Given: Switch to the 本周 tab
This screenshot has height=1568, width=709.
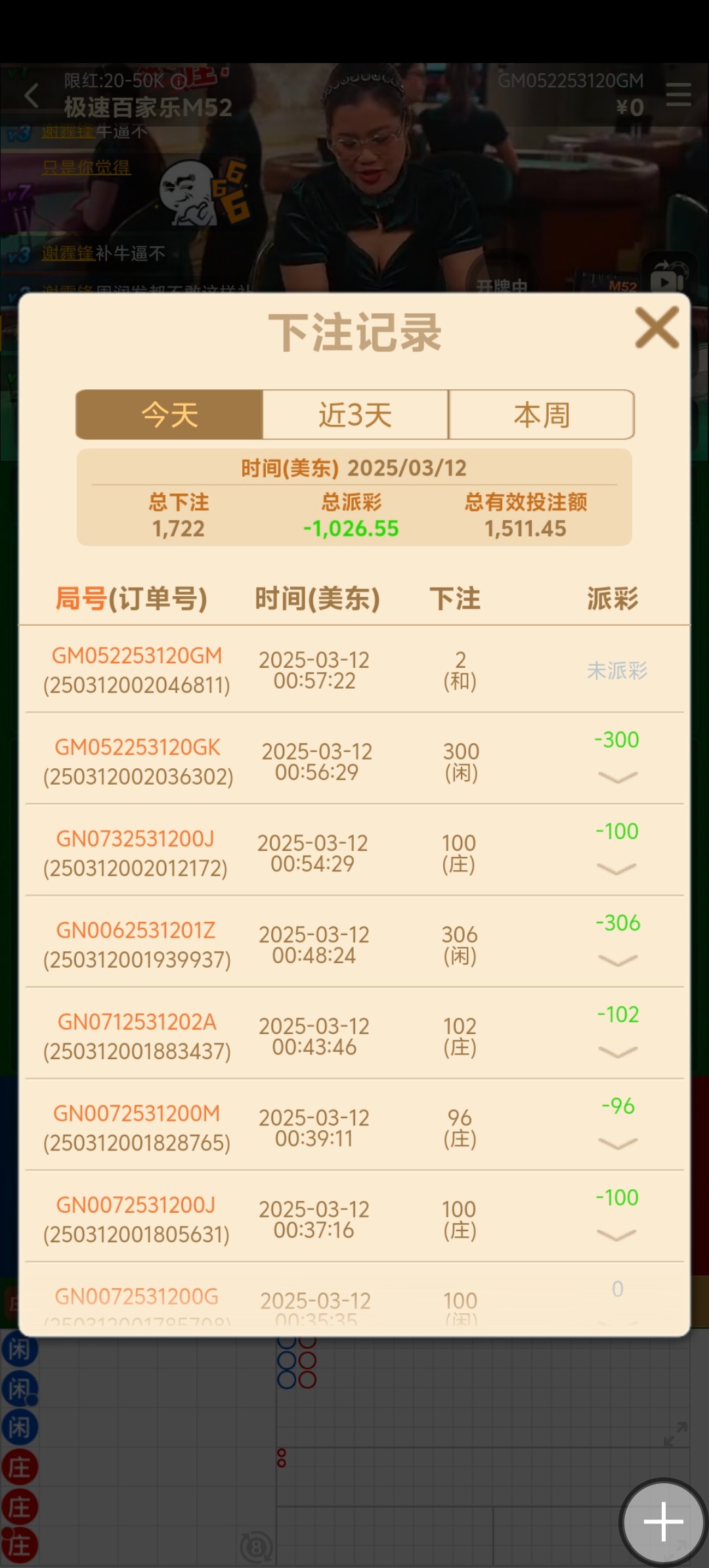Looking at the screenshot, I should [542, 415].
